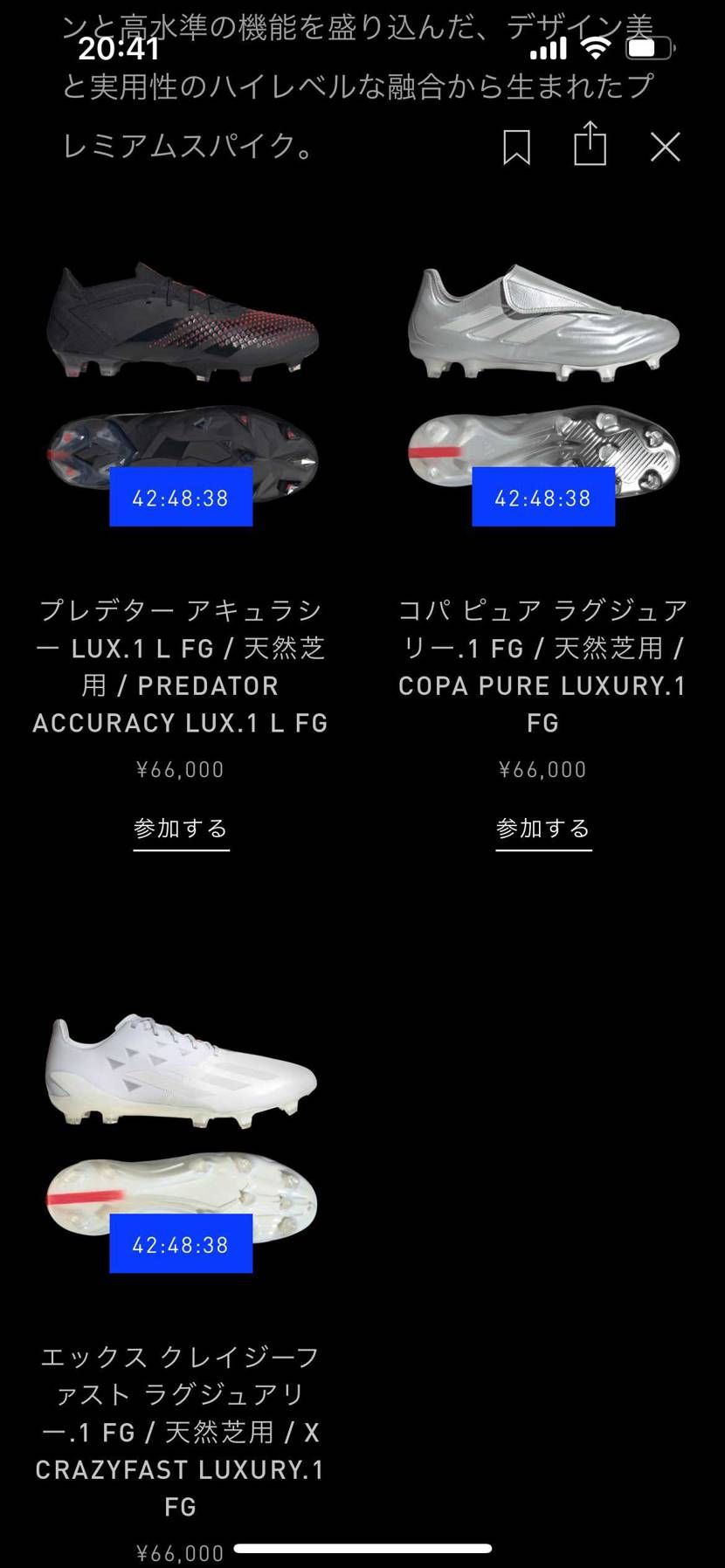Open the Predator Accuracy LUX.1 product title
Viewport: 725px width, 1568px height.
180,667
